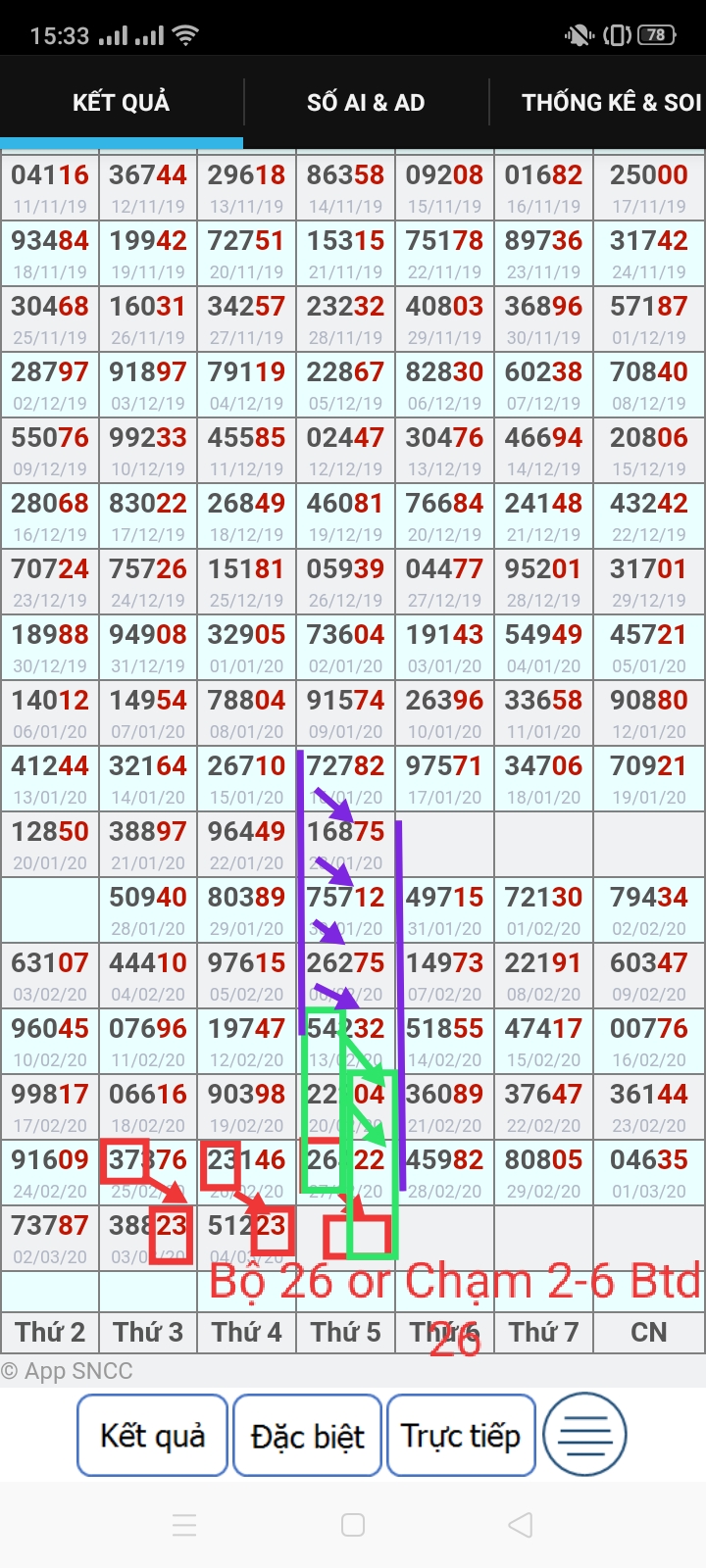Select the Đặc biệt button
The height and width of the screenshot is (1568, 706).
[307, 1436]
